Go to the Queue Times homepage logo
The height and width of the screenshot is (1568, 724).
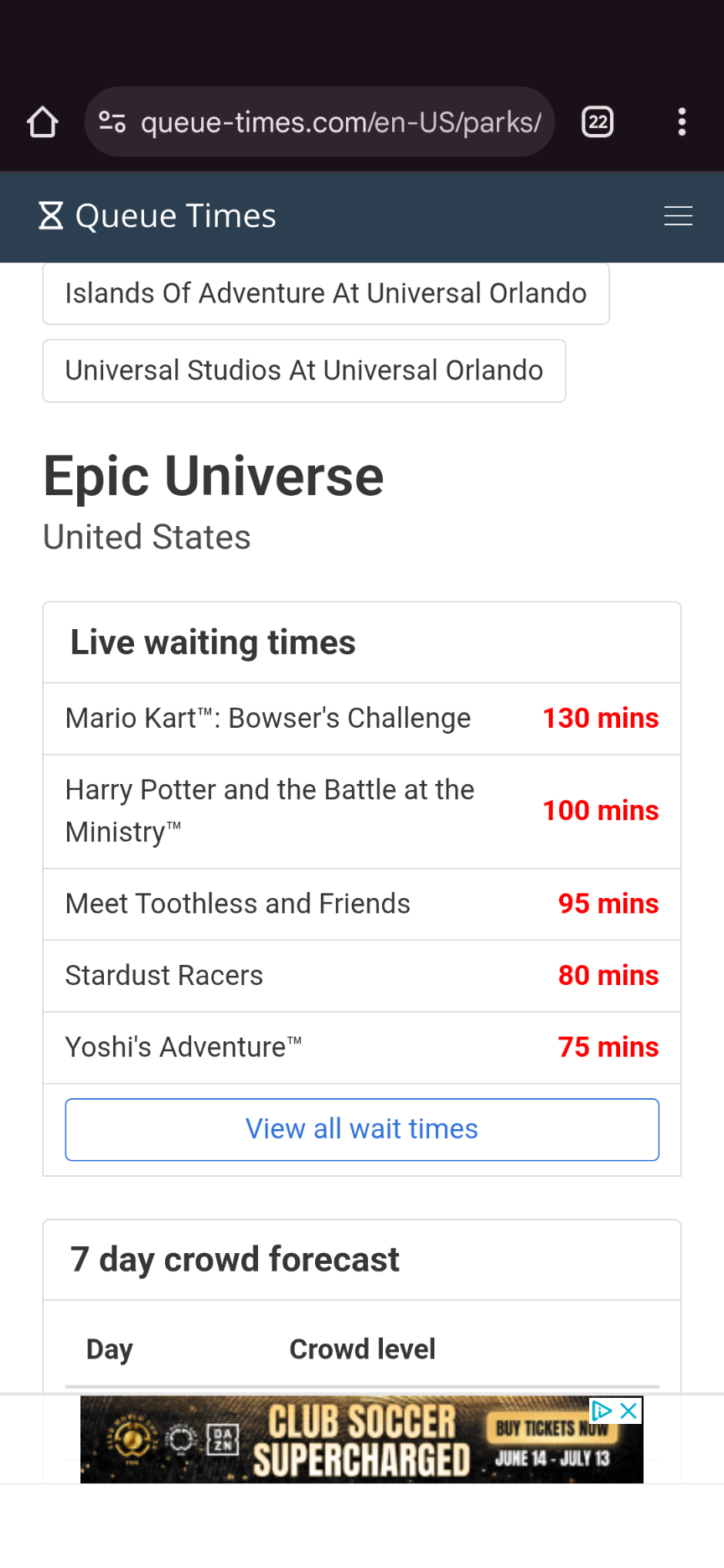pos(158,216)
